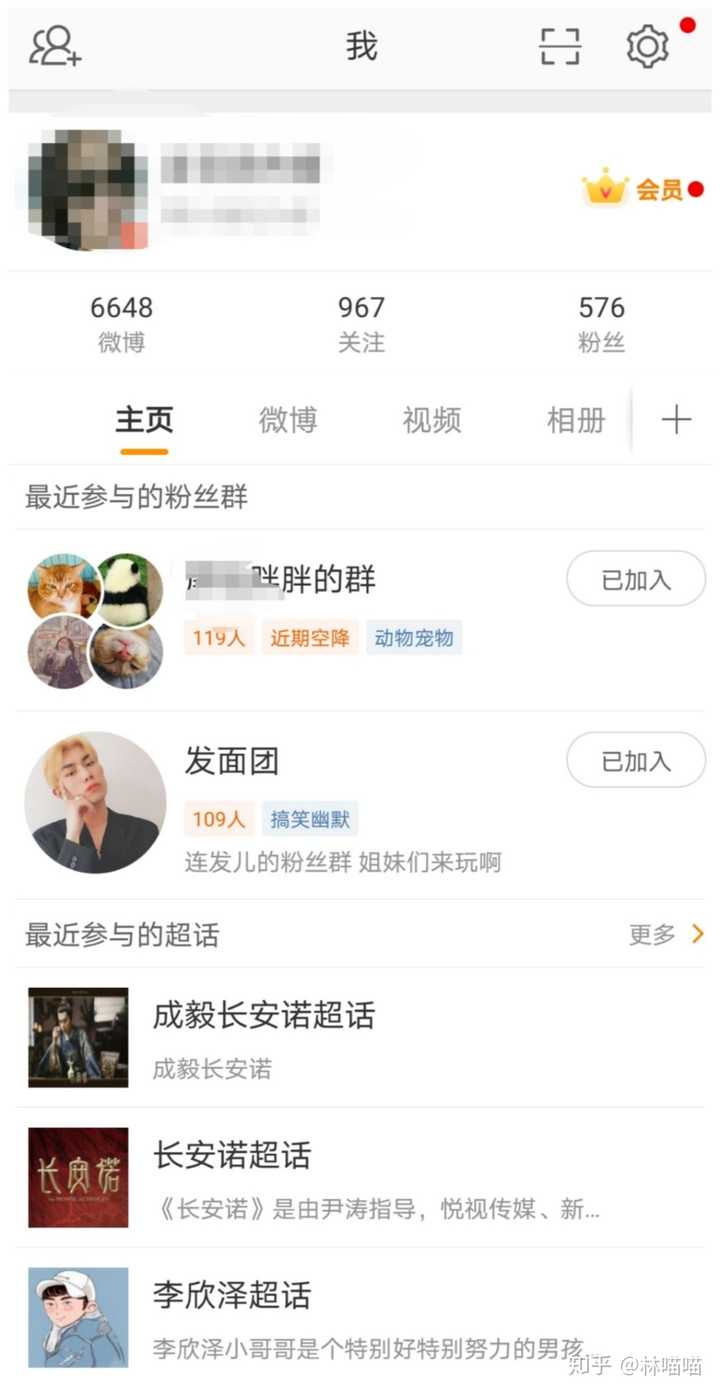Open the 动物宠物 tag

(x=415, y=637)
